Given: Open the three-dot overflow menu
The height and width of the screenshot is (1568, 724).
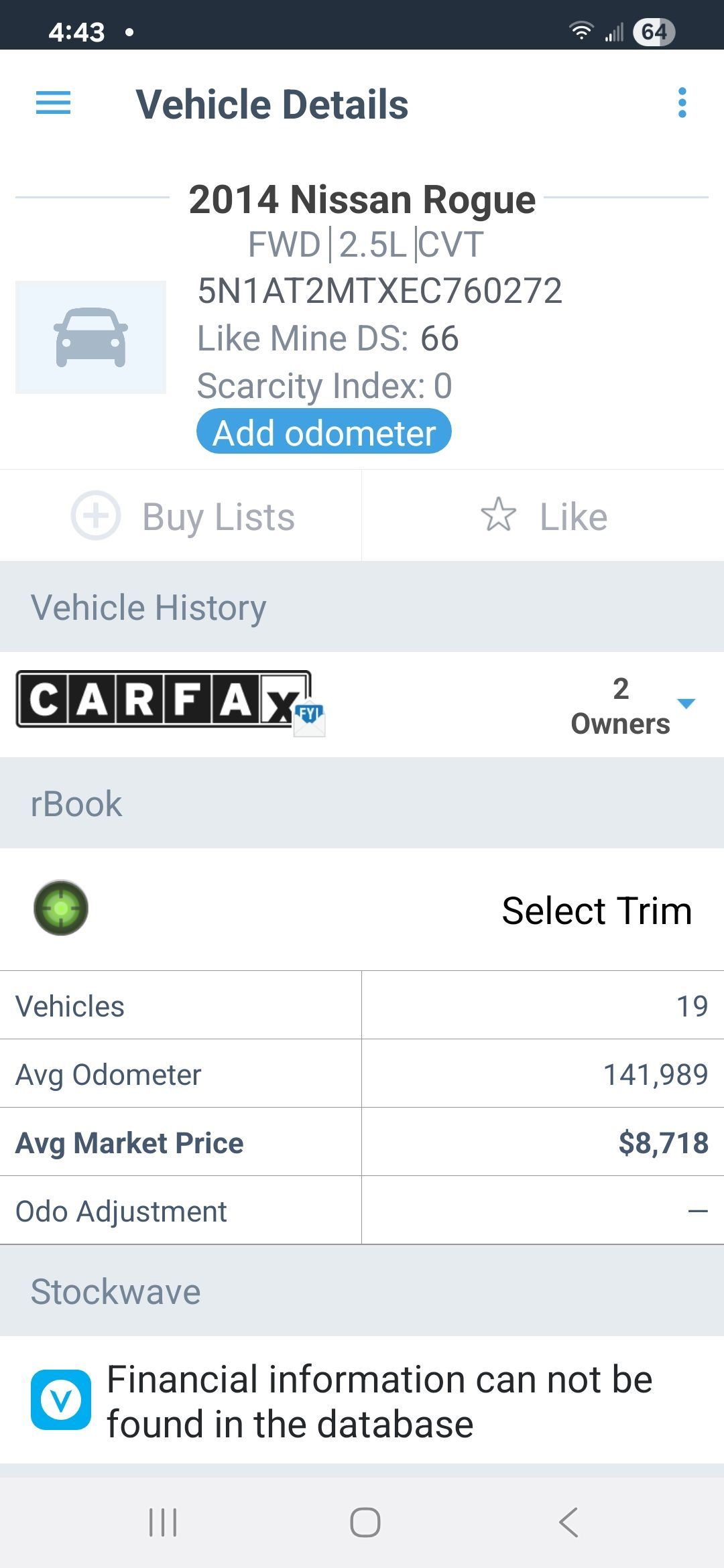Looking at the screenshot, I should 682,103.
